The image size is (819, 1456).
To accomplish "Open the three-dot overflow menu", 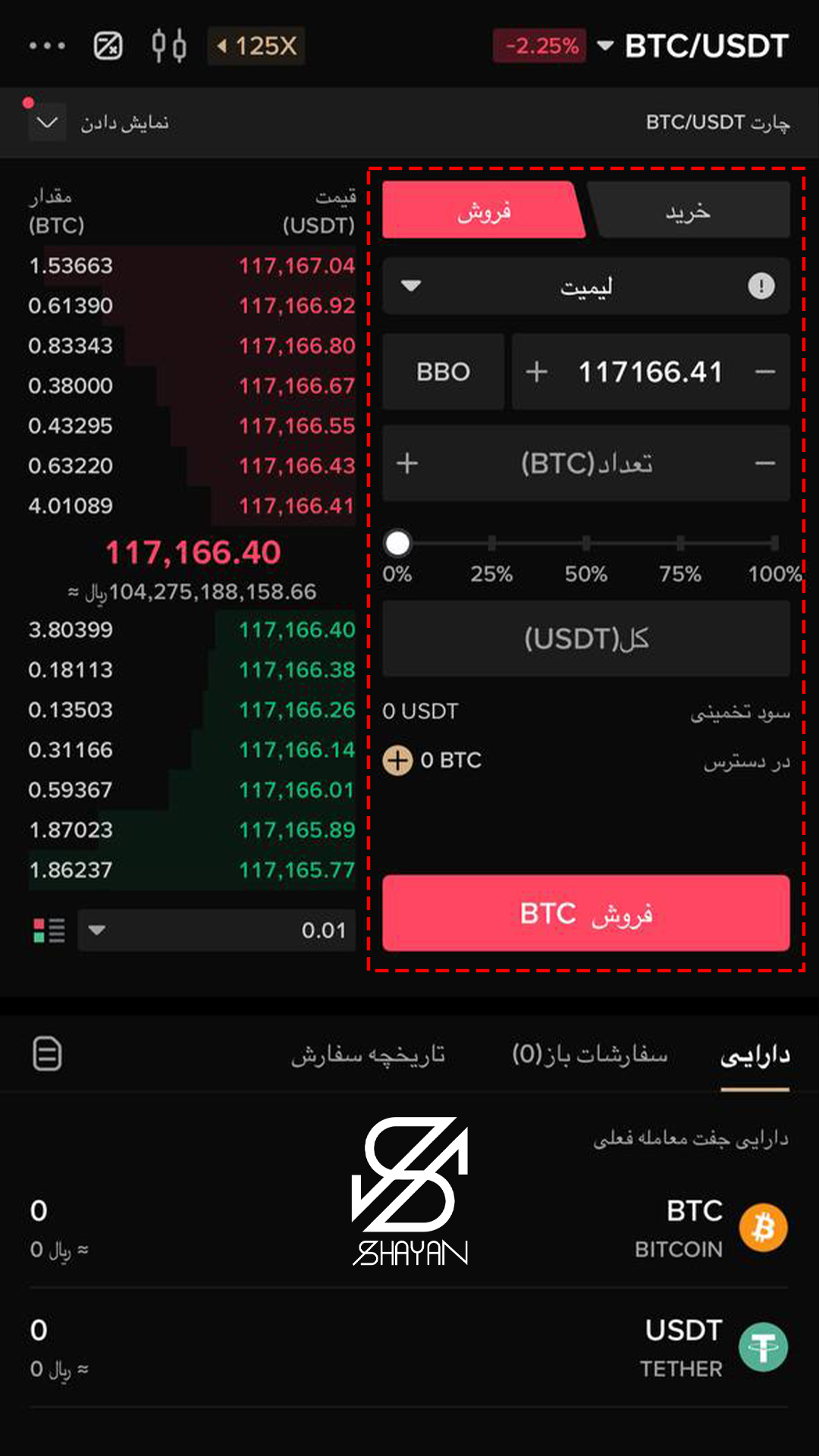I will coord(47,46).
